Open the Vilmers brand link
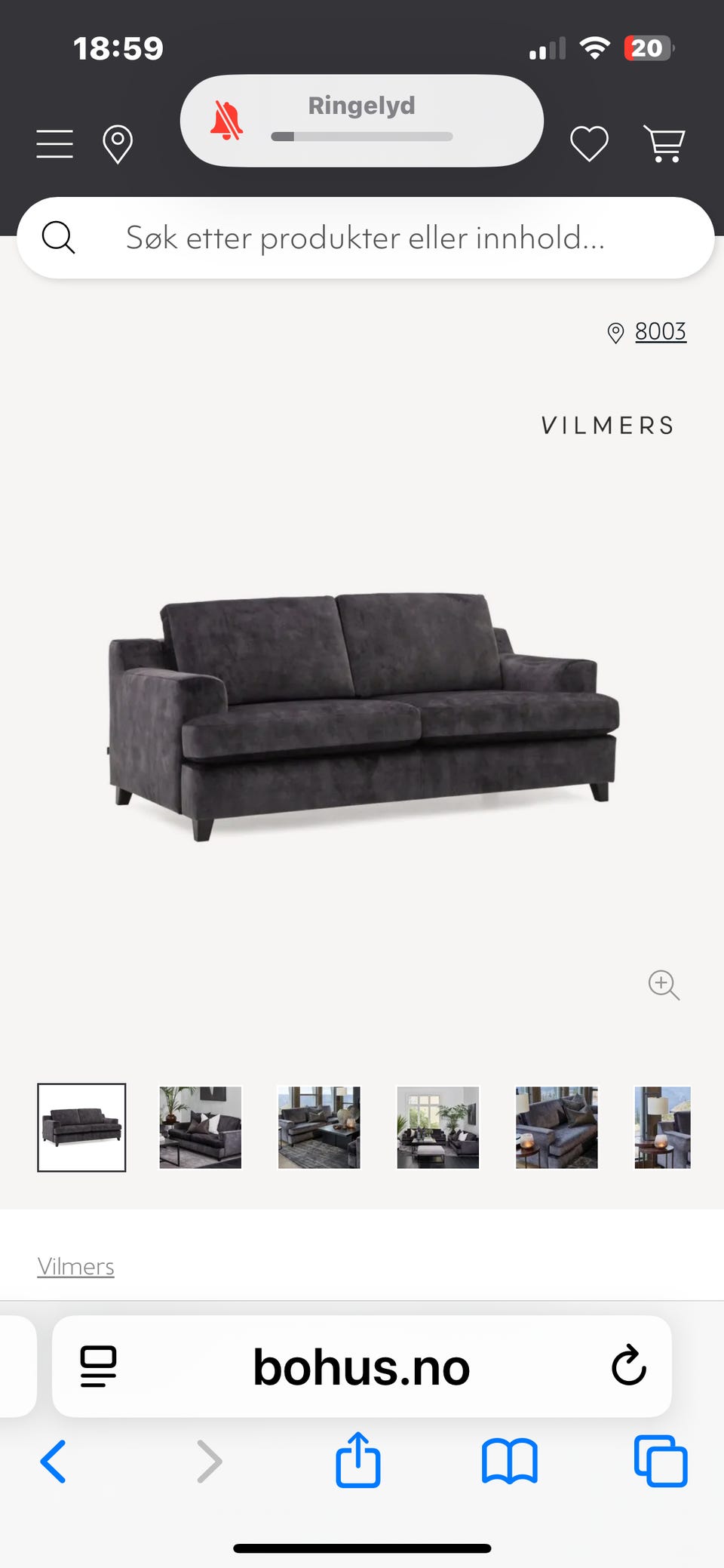This screenshot has width=724, height=1568. [x=76, y=1266]
